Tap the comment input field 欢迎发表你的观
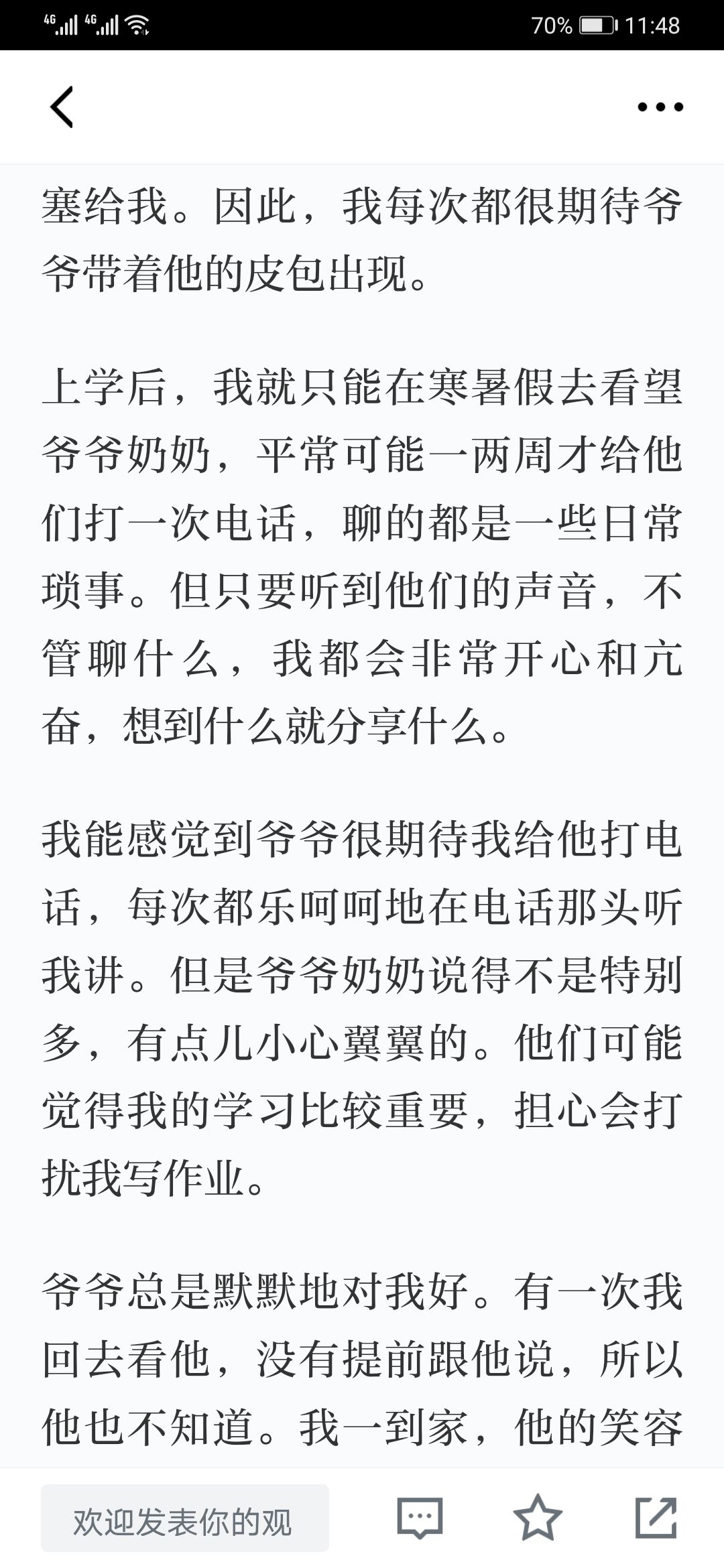The height and width of the screenshot is (1568, 724). click(185, 1517)
